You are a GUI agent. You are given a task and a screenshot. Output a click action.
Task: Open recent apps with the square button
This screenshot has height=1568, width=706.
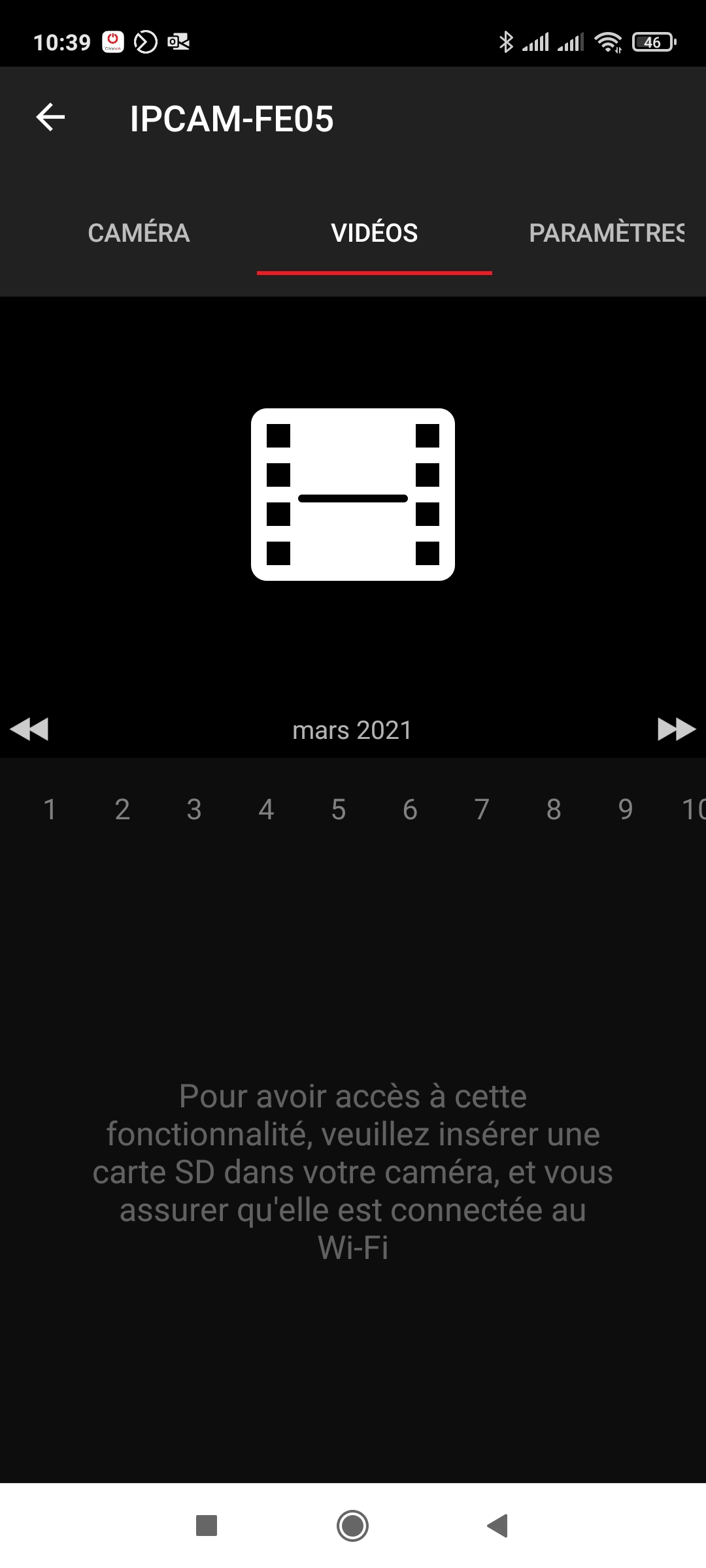click(x=207, y=1526)
